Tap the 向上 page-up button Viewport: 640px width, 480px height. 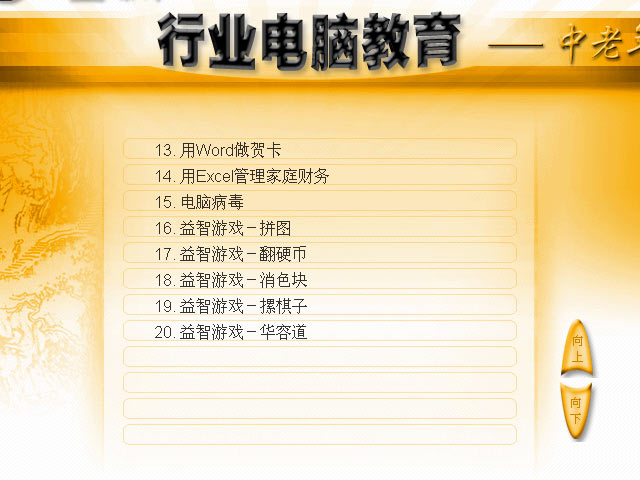pyautogui.click(x=577, y=347)
